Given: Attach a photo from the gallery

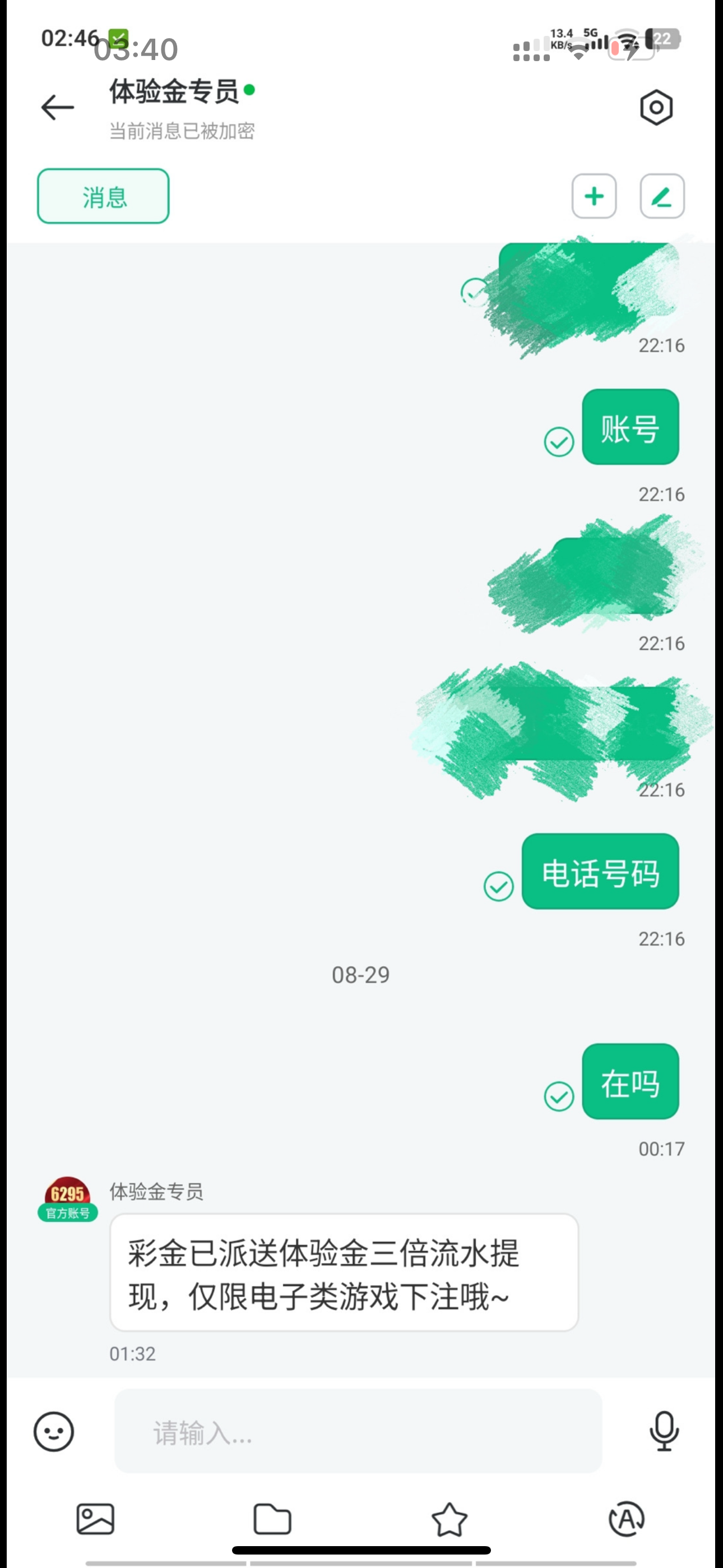Looking at the screenshot, I should 95,1519.
